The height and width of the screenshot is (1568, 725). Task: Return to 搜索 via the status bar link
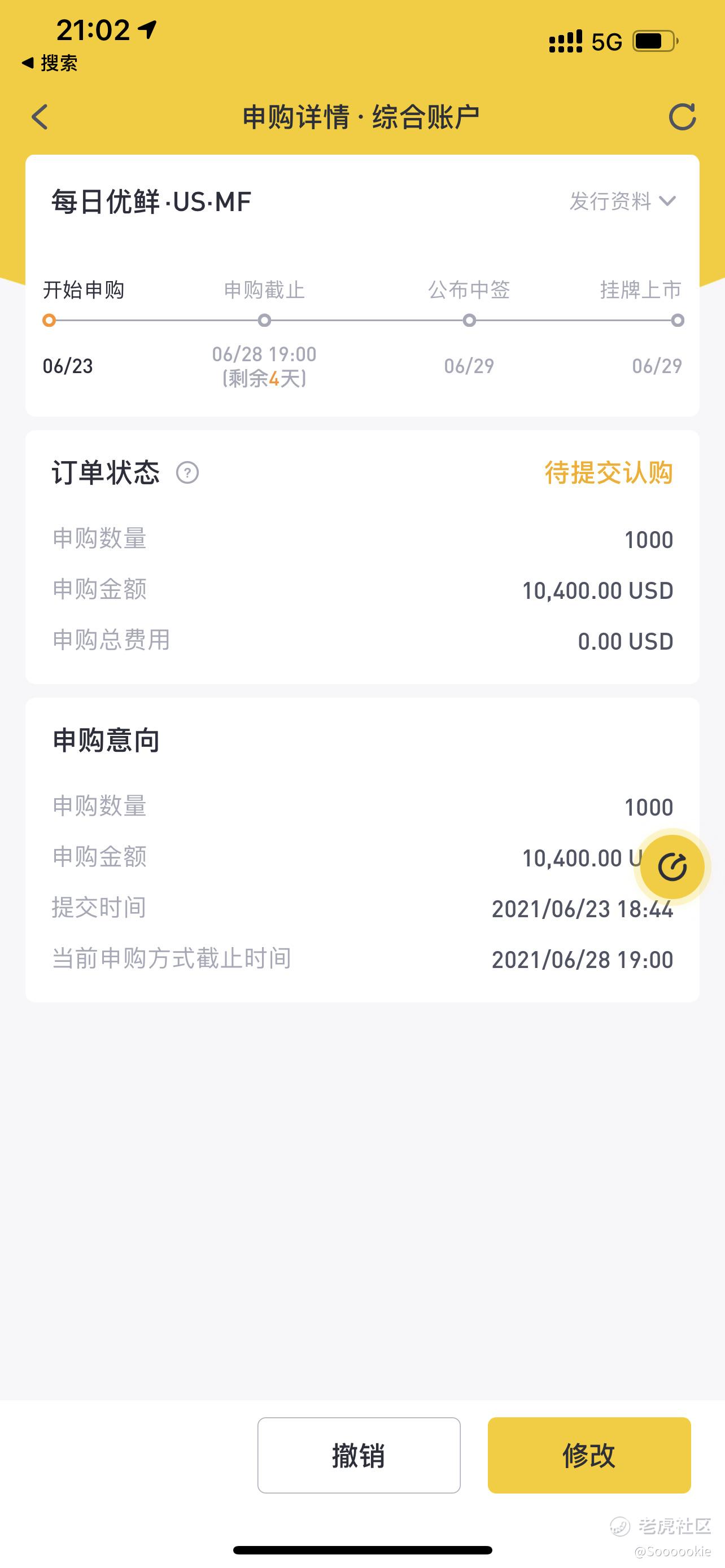point(50,63)
